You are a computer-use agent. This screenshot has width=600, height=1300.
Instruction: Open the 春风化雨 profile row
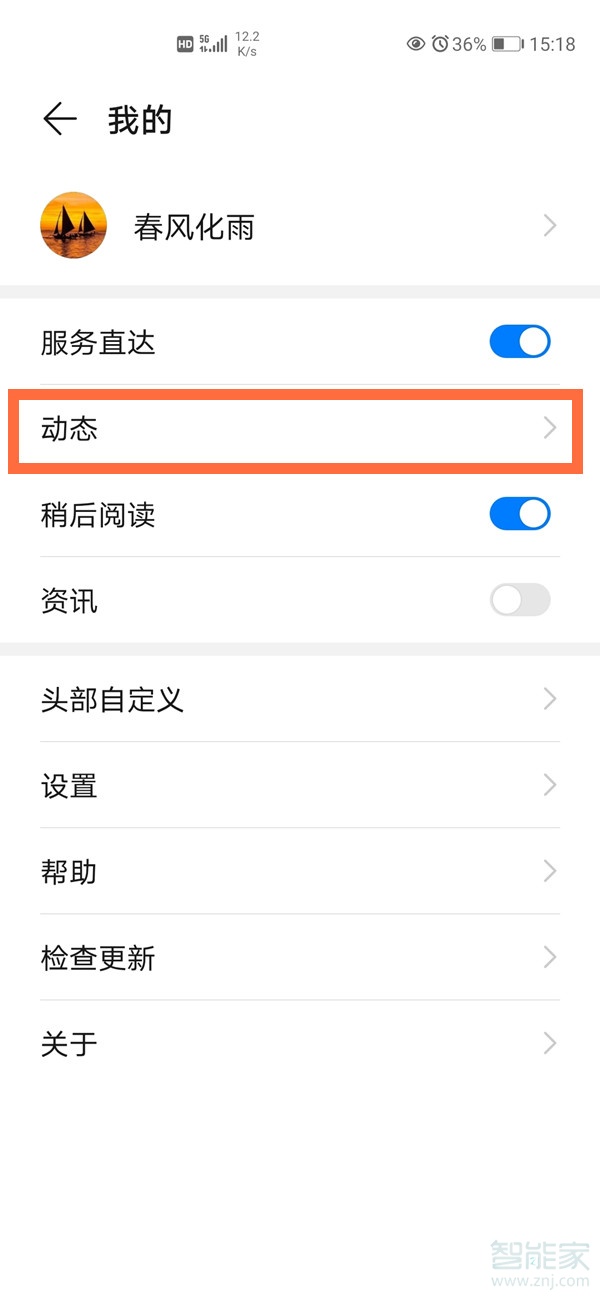300,226
